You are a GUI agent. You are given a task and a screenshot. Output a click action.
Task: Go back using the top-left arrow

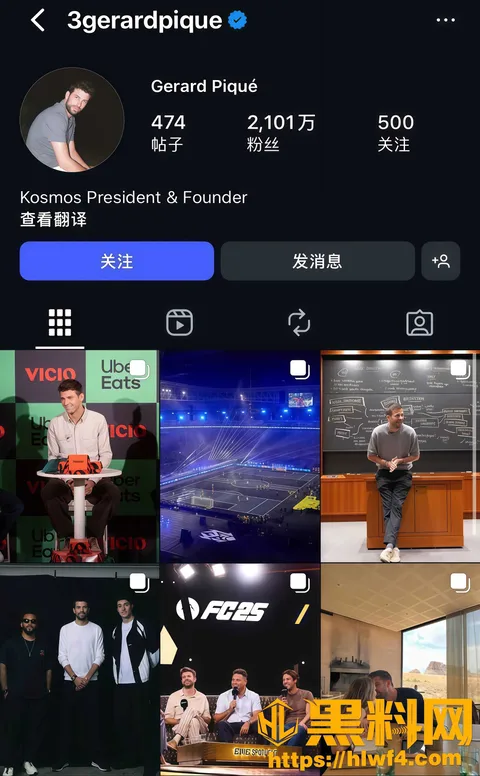38,20
